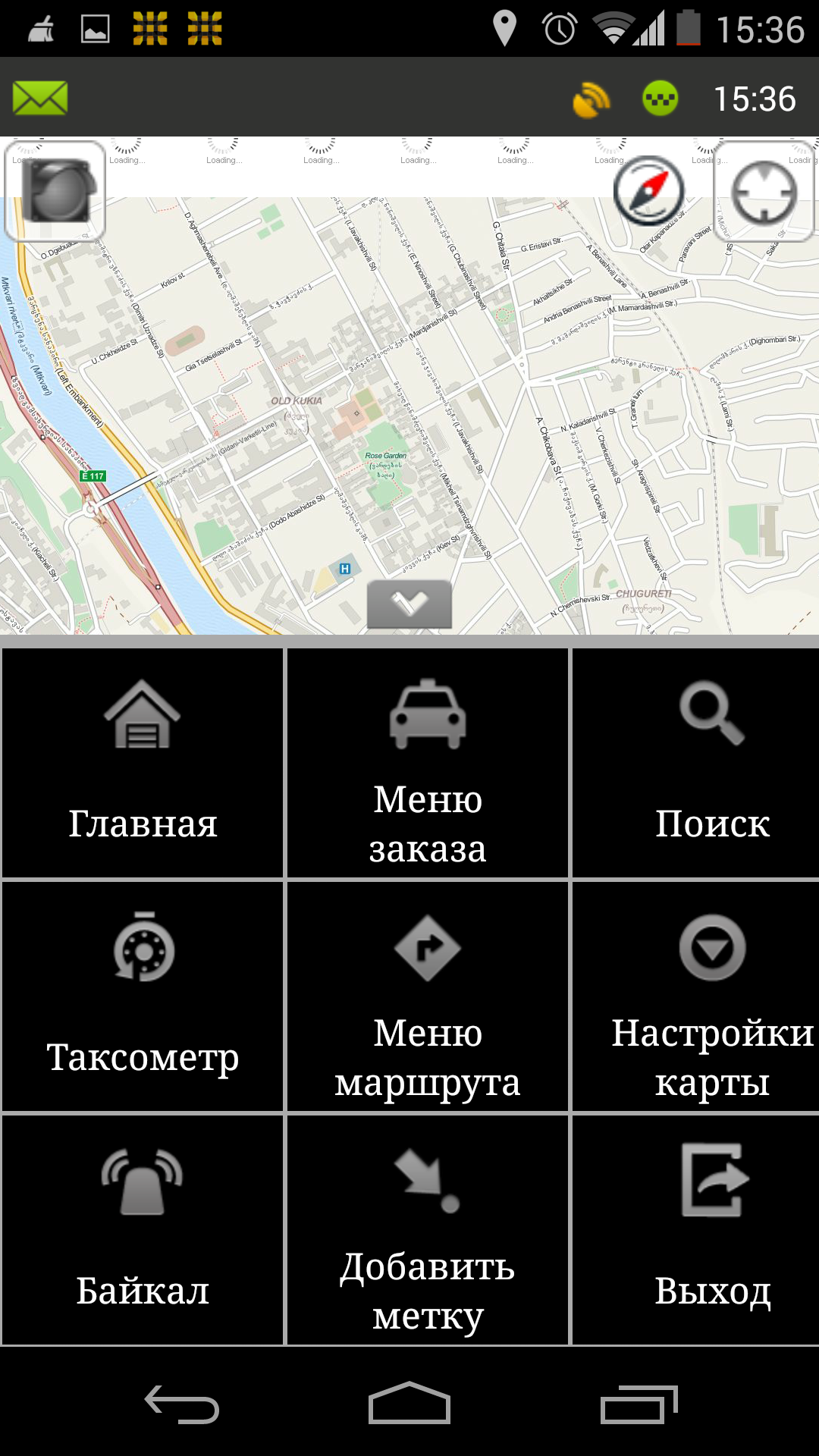Tap Выход to exit the app
Image resolution: width=819 pixels, height=1456 pixels.
[x=711, y=1229]
